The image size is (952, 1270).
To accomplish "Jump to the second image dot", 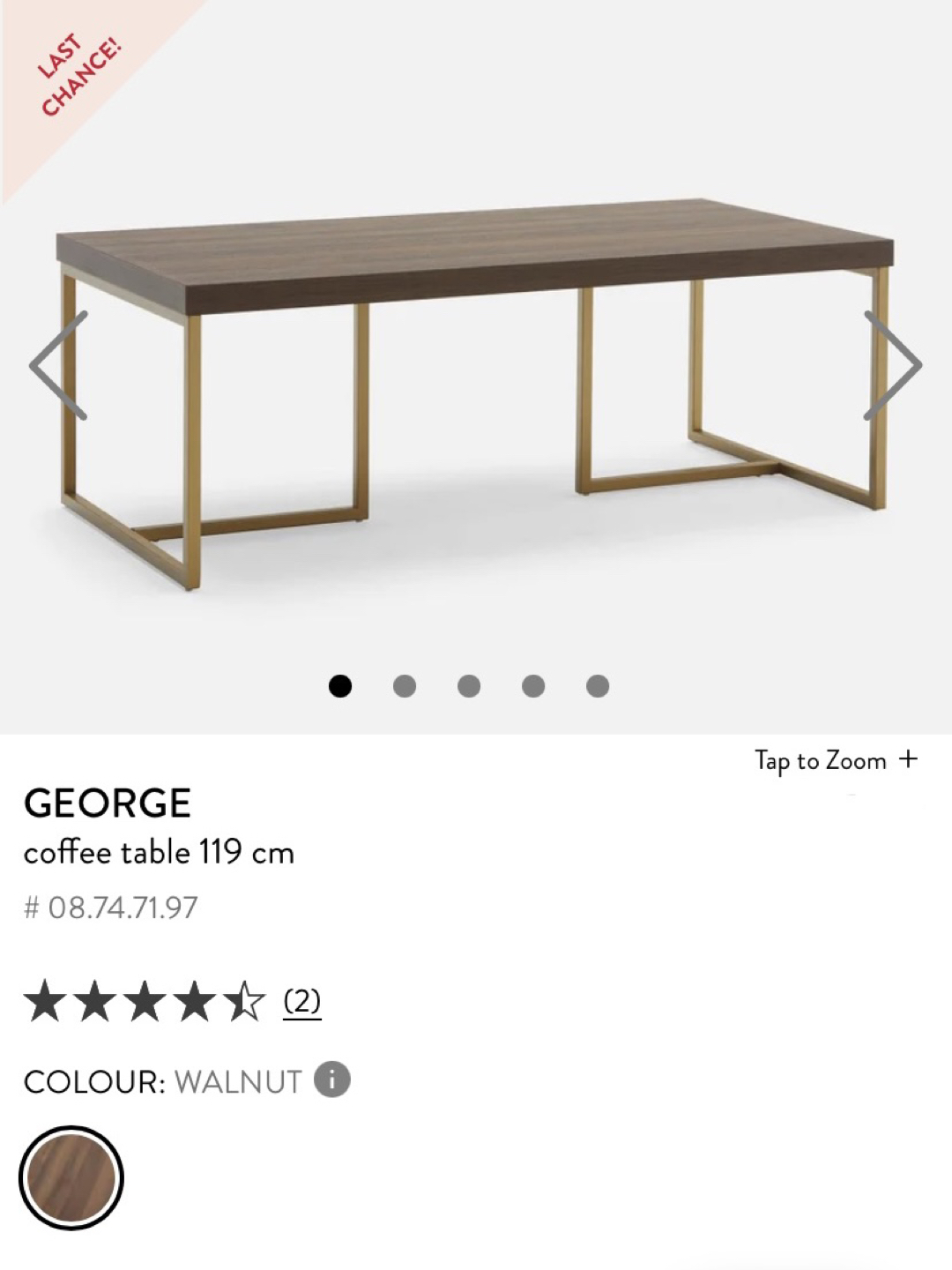I will pyautogui.click(x=405, y=686).
